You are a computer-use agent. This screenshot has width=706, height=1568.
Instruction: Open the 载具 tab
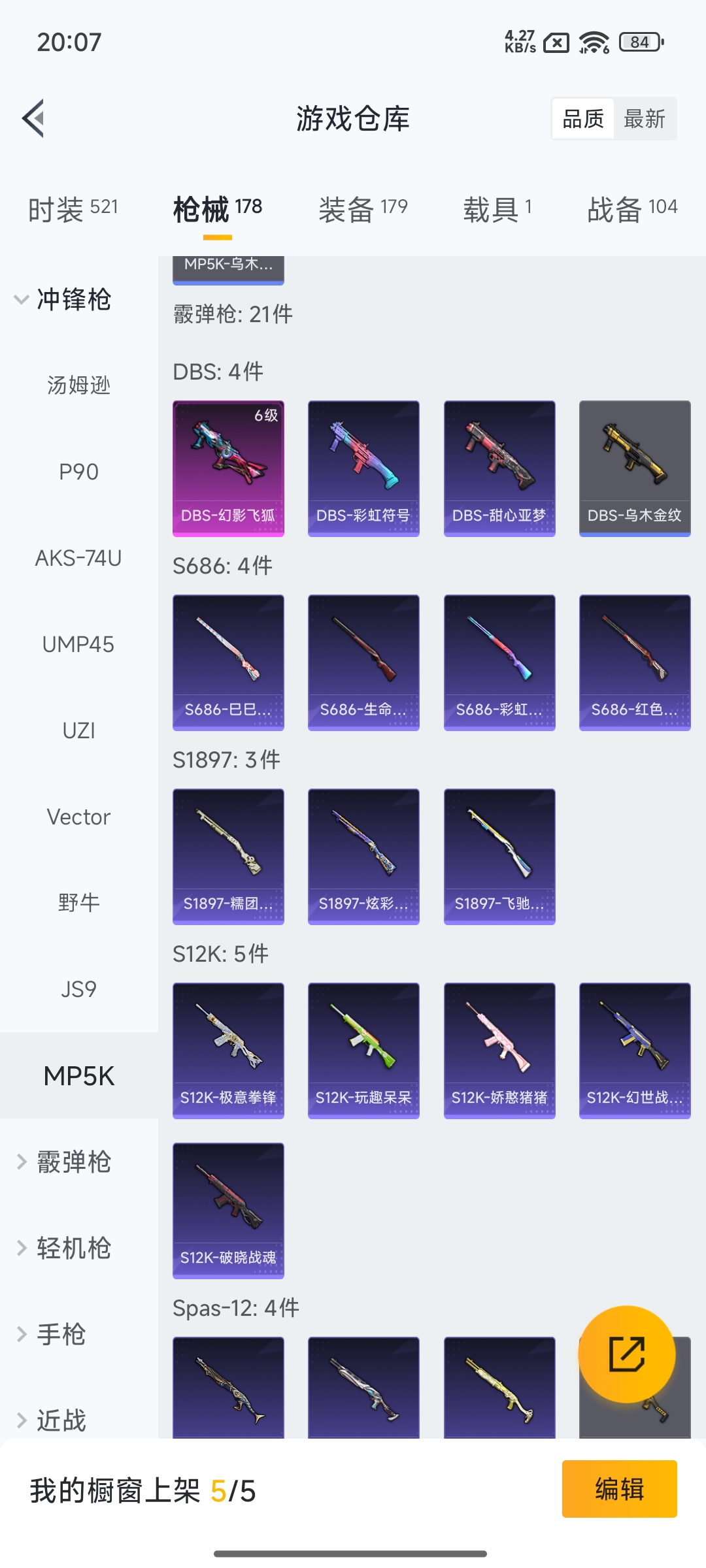[497, 209]
